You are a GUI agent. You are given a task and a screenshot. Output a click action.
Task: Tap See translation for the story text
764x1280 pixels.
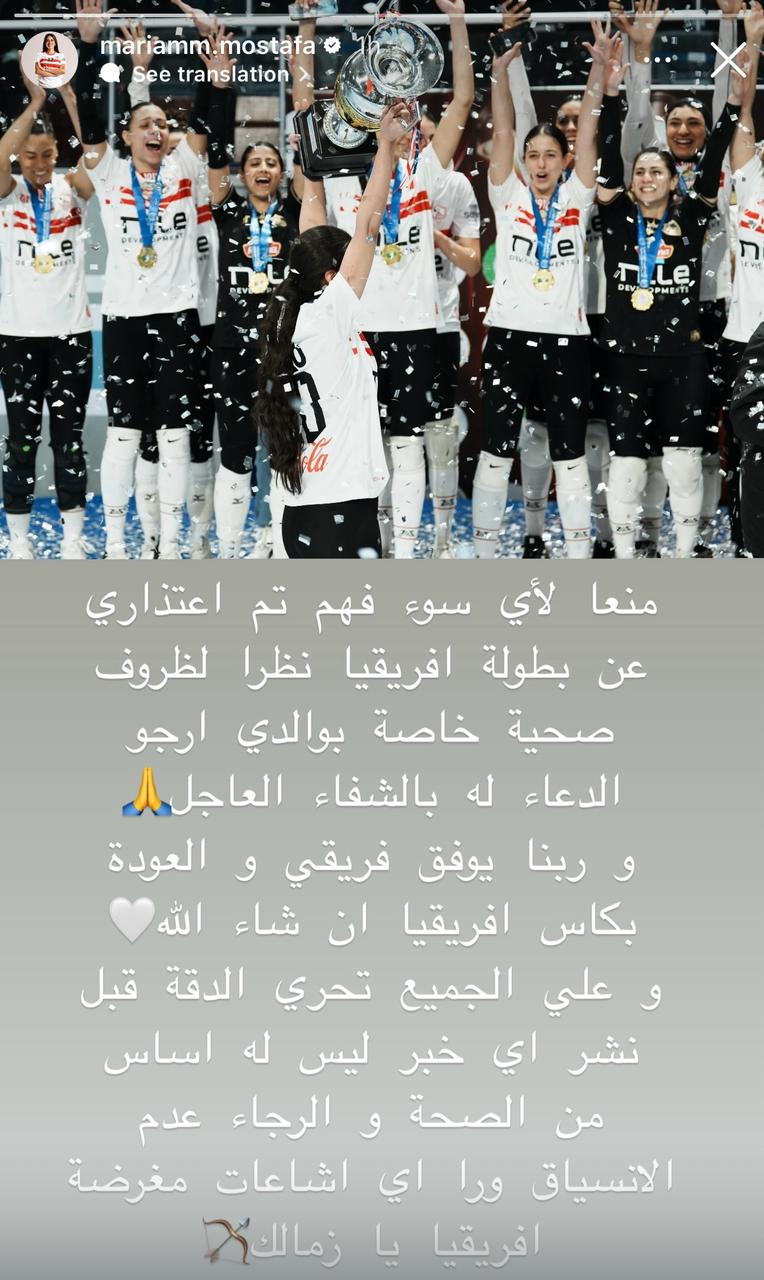point(209,74)
